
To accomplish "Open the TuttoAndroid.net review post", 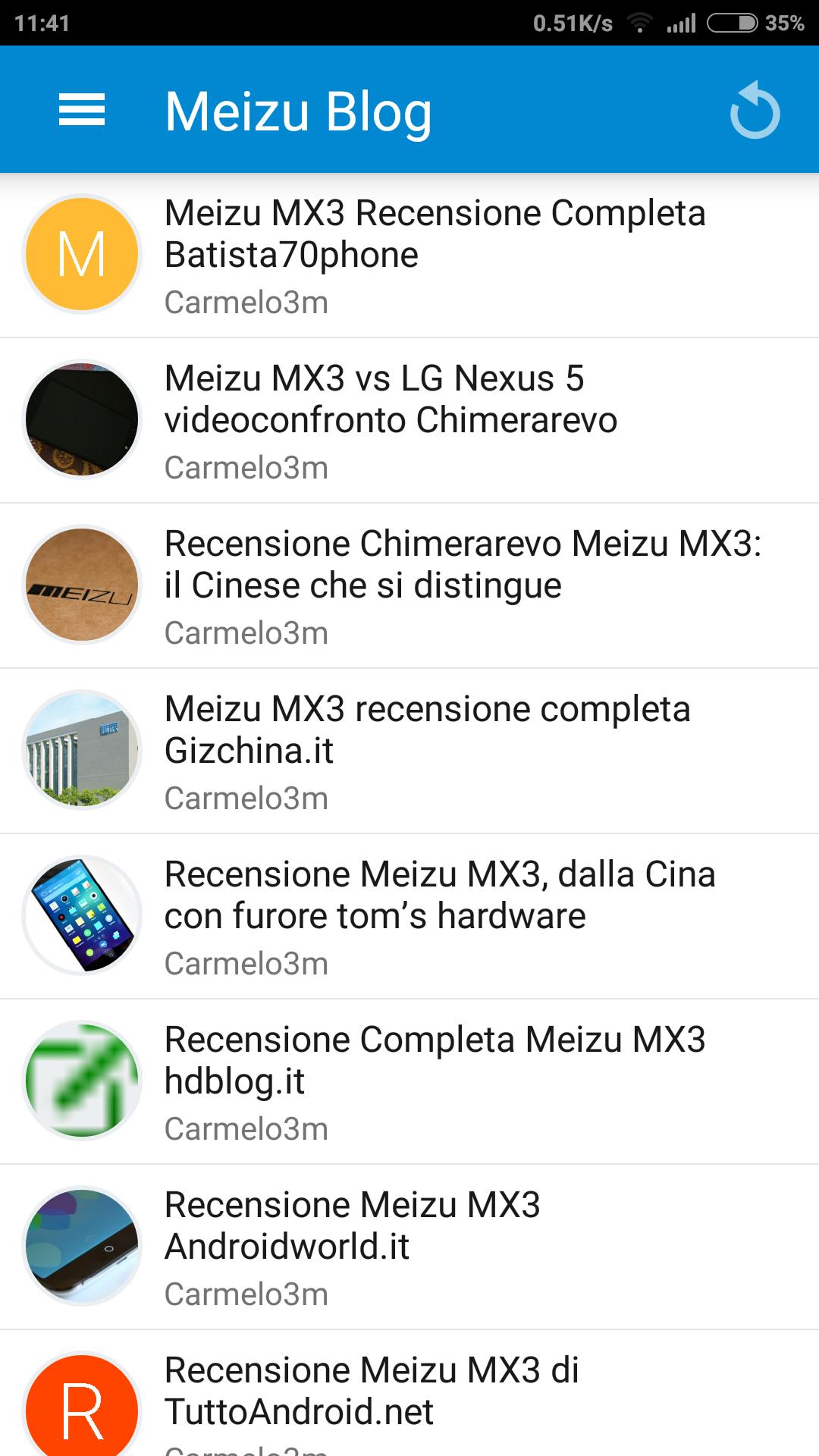I will click(x=373, y=1392).
